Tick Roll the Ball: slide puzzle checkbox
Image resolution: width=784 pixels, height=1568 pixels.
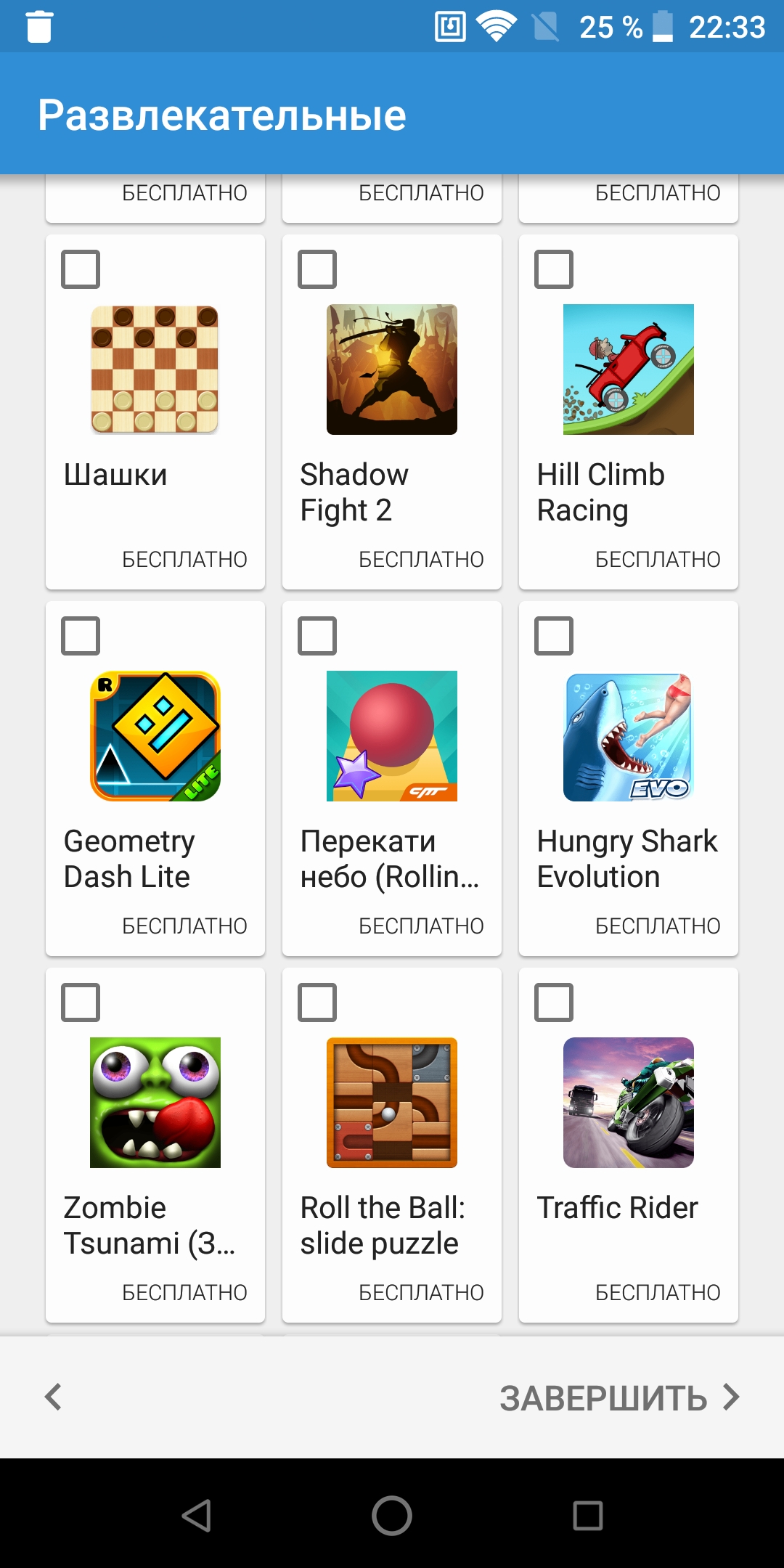[x=317, y=1003]
